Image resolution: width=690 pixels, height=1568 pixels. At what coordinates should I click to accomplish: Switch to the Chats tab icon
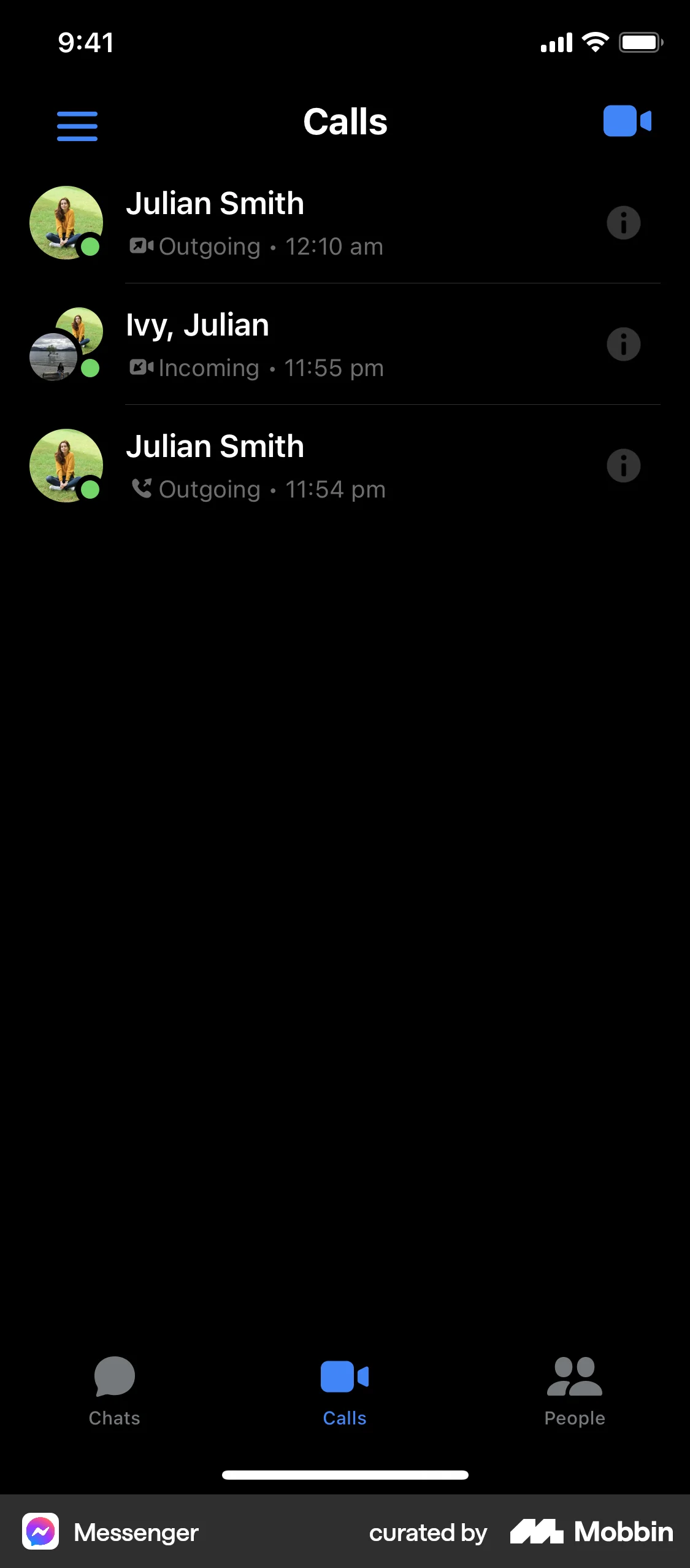[x=114, y=1375]
